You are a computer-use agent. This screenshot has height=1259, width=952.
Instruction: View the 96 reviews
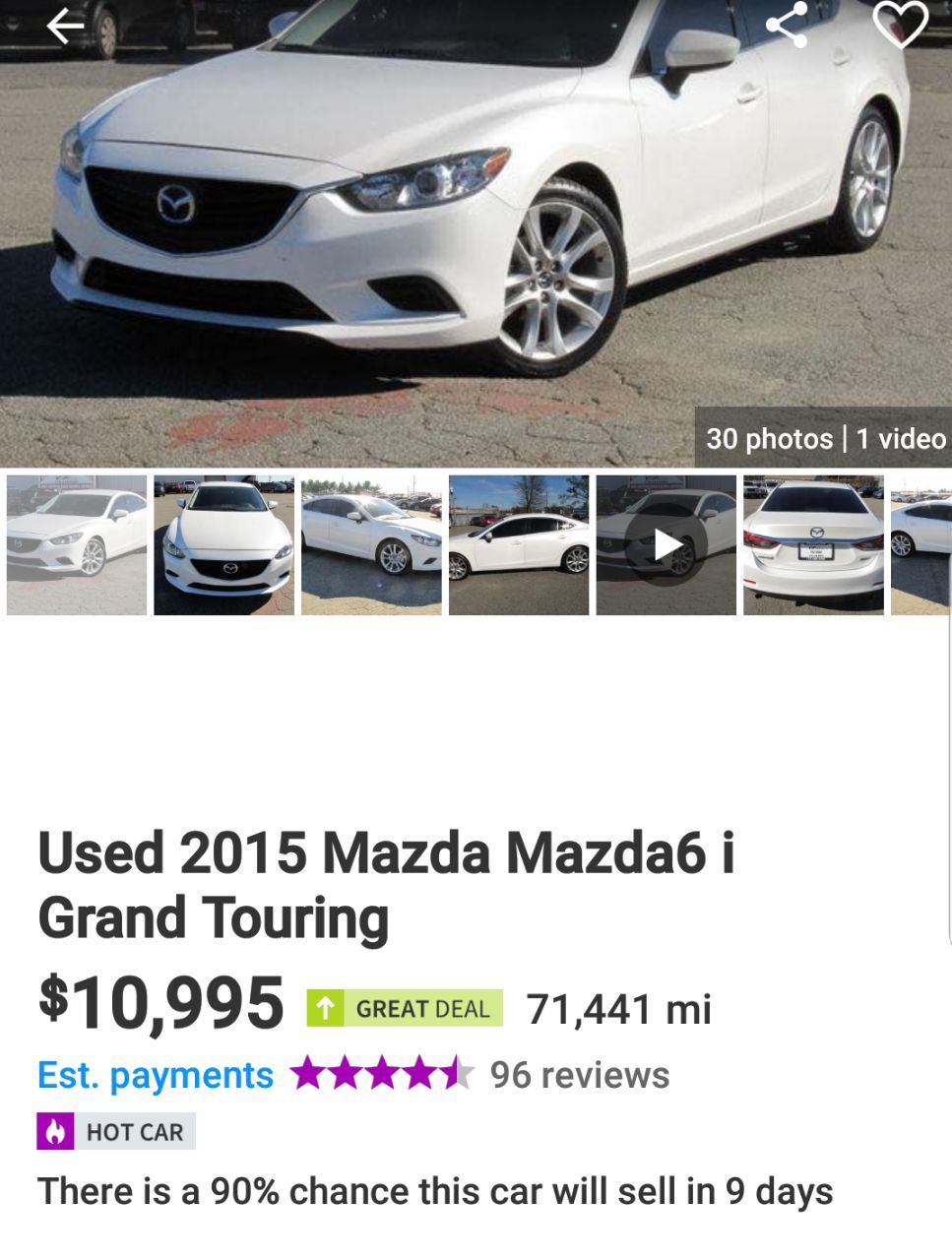(579, 1075)
